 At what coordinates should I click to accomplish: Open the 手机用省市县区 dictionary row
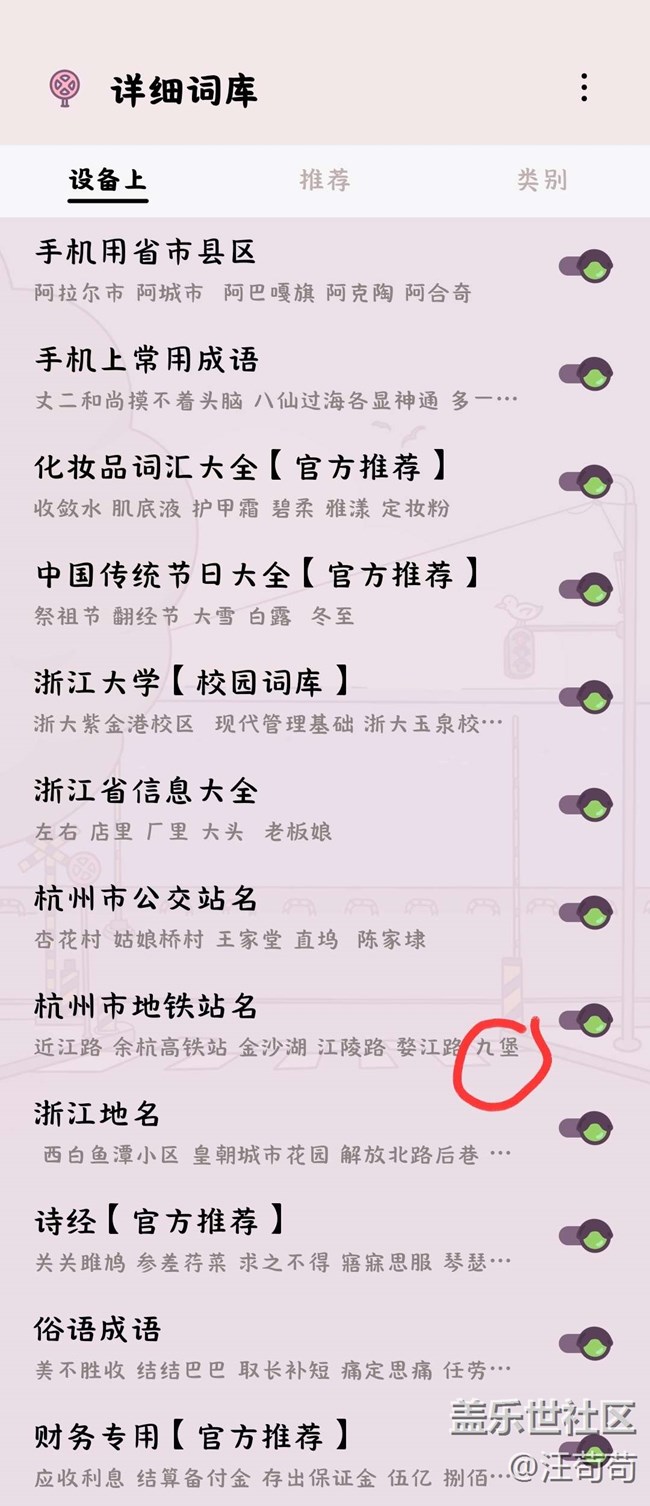coord(146,253)
